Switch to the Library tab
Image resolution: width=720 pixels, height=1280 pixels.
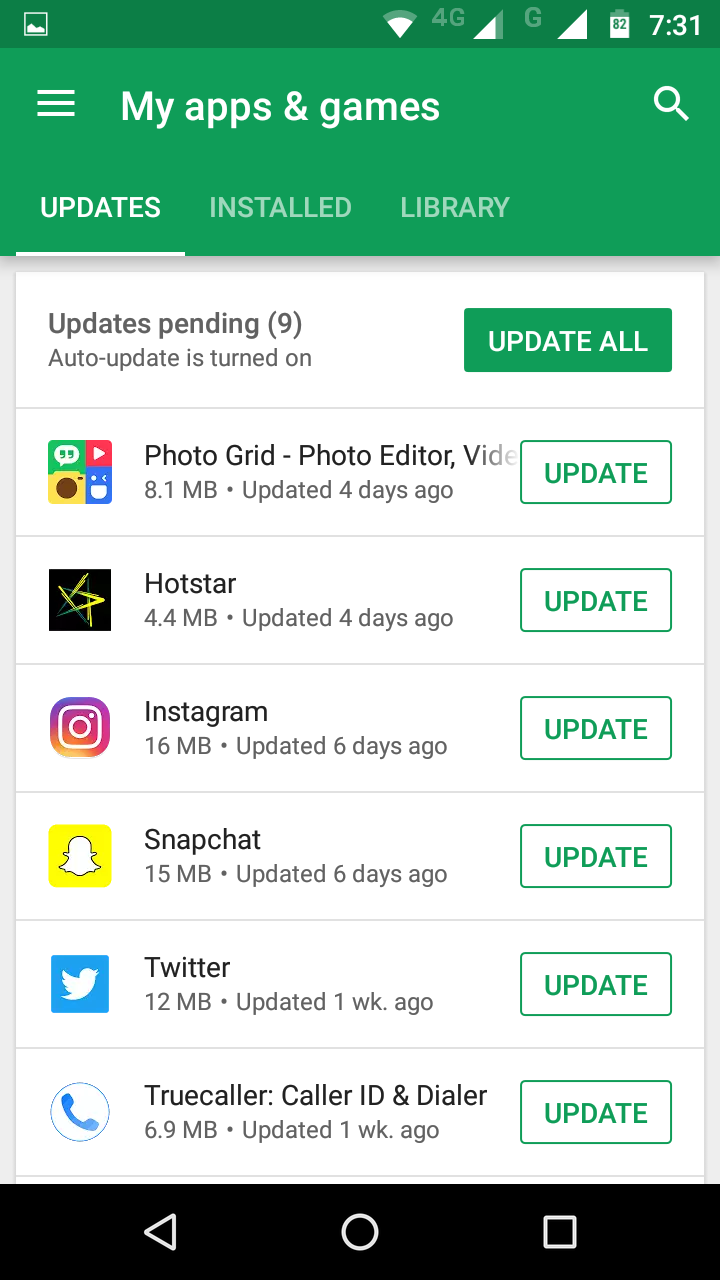[455, 207]
